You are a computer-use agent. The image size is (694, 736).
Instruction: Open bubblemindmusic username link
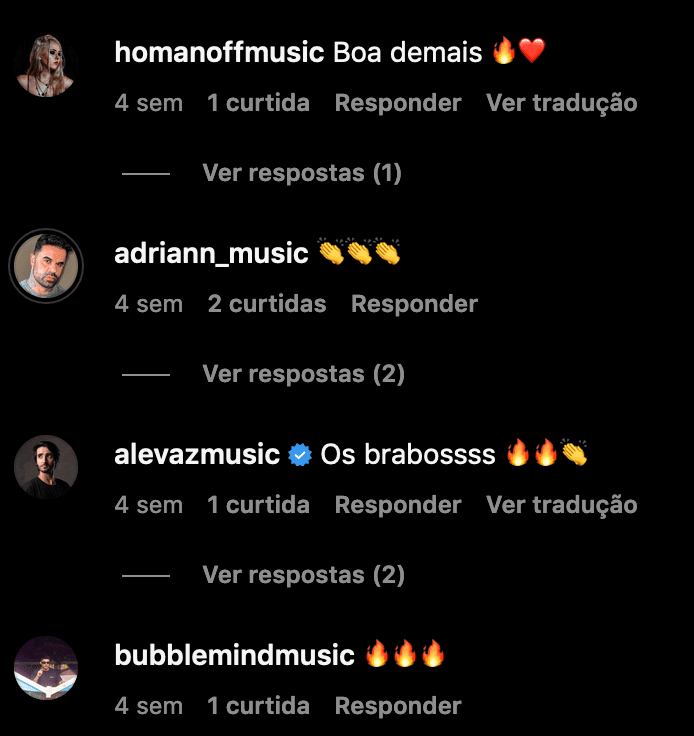(x=235, y=655)
